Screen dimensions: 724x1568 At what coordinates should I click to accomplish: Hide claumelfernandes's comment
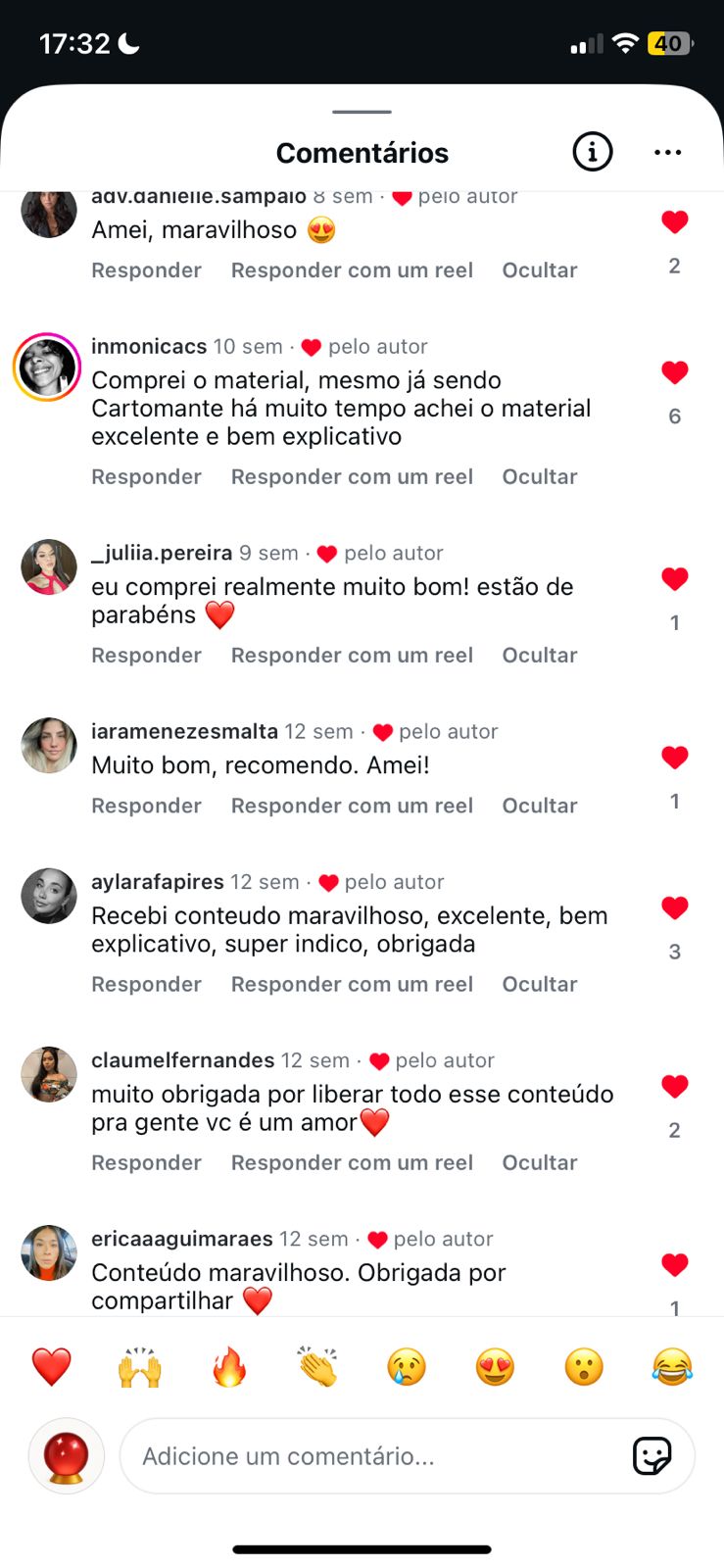click(x=540, y=1162)
